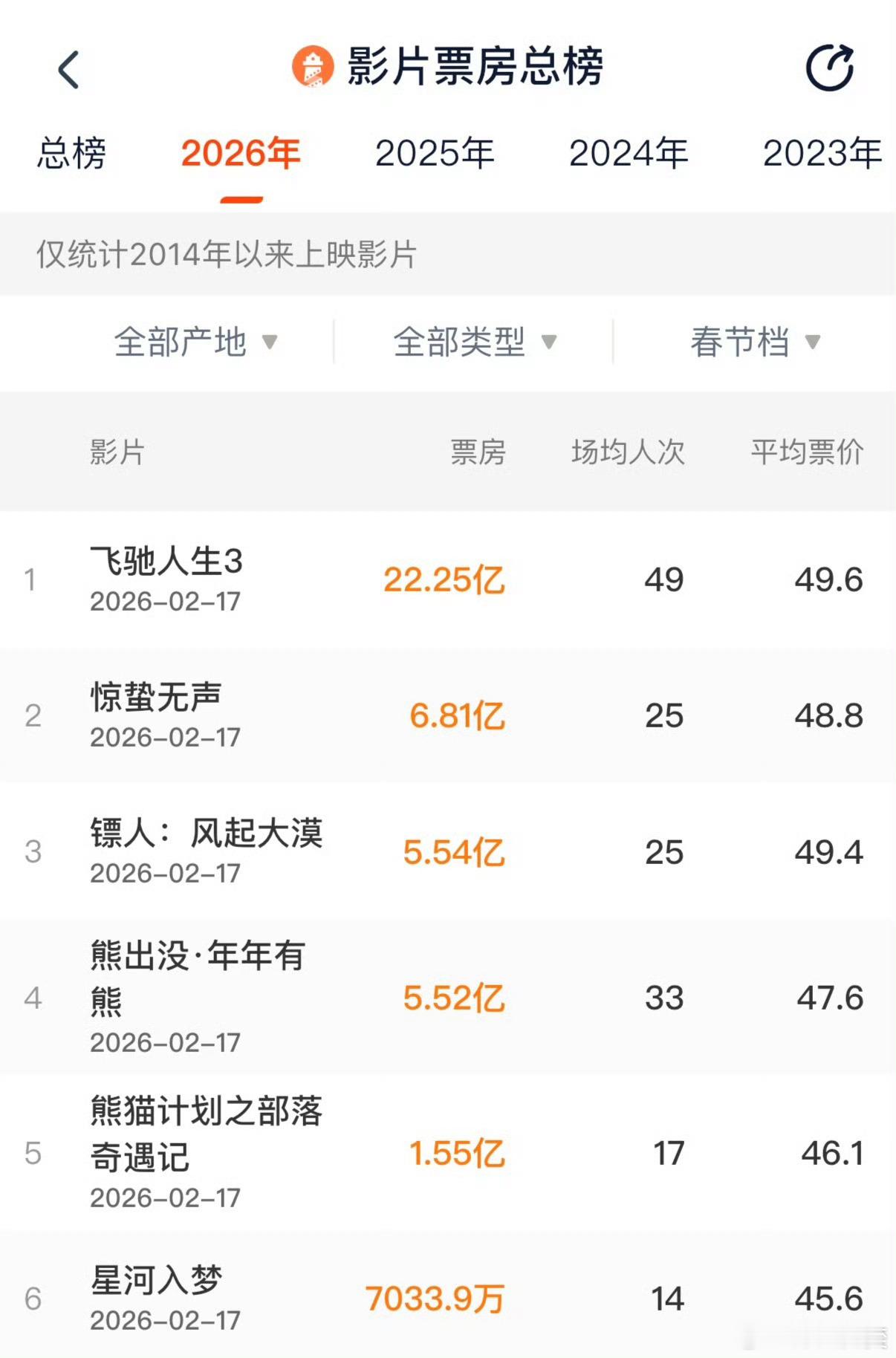This screenshot has width=896, height=1358.
Task: Switch to the 2024年 tab
Action: (629, 154)
